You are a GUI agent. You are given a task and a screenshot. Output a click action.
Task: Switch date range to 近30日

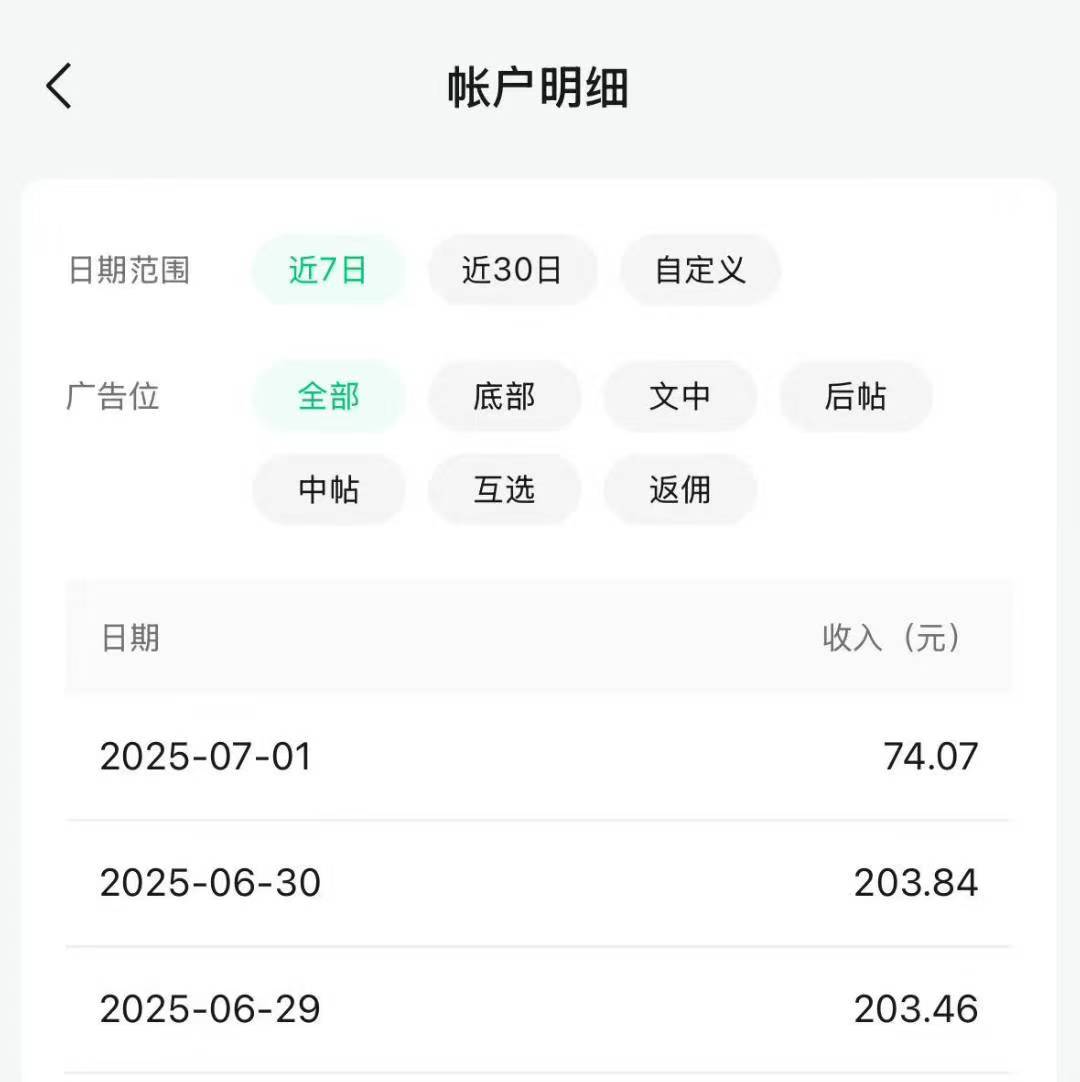512,270
